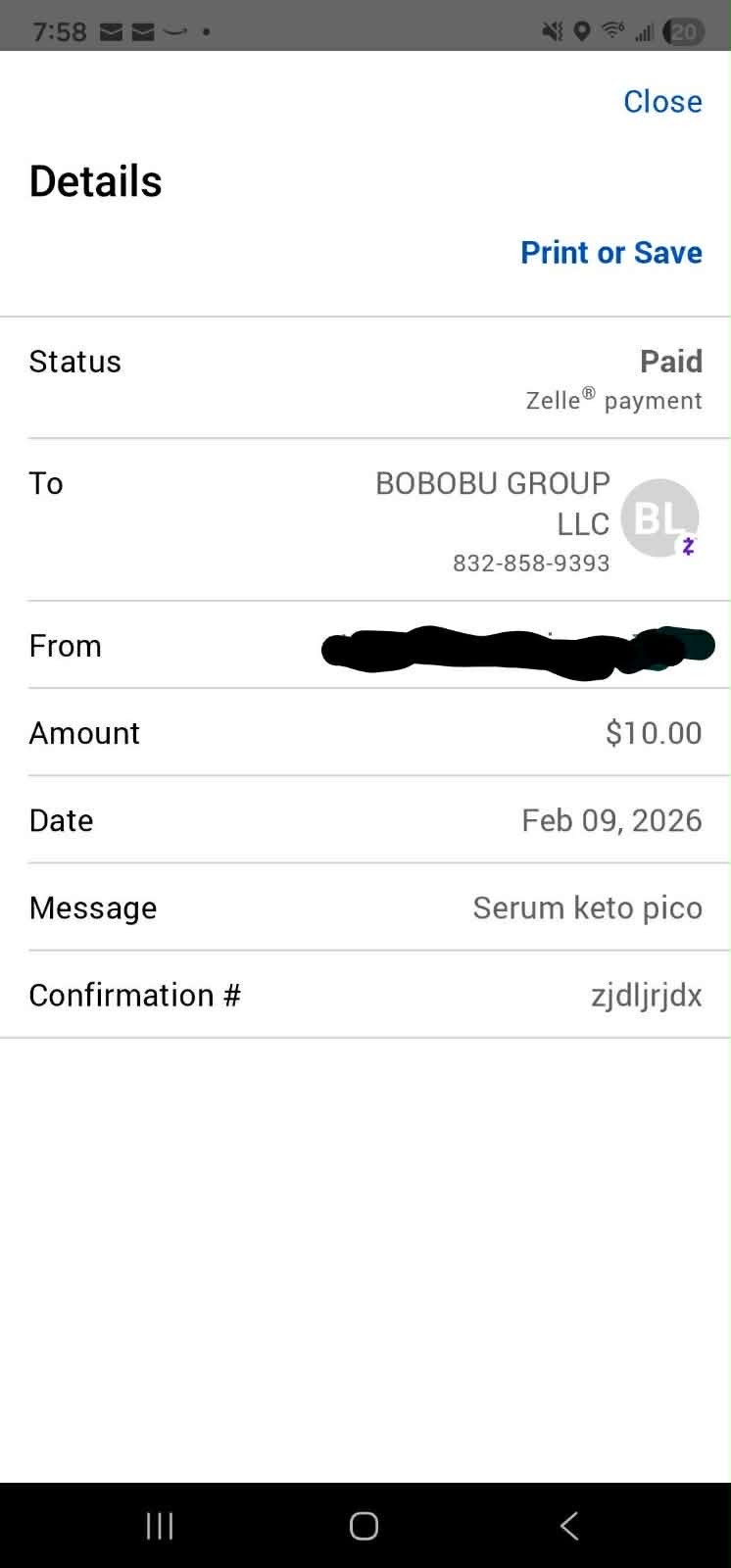Close the payment details screen
This screenshot has height=1568, width=731.
662,101
